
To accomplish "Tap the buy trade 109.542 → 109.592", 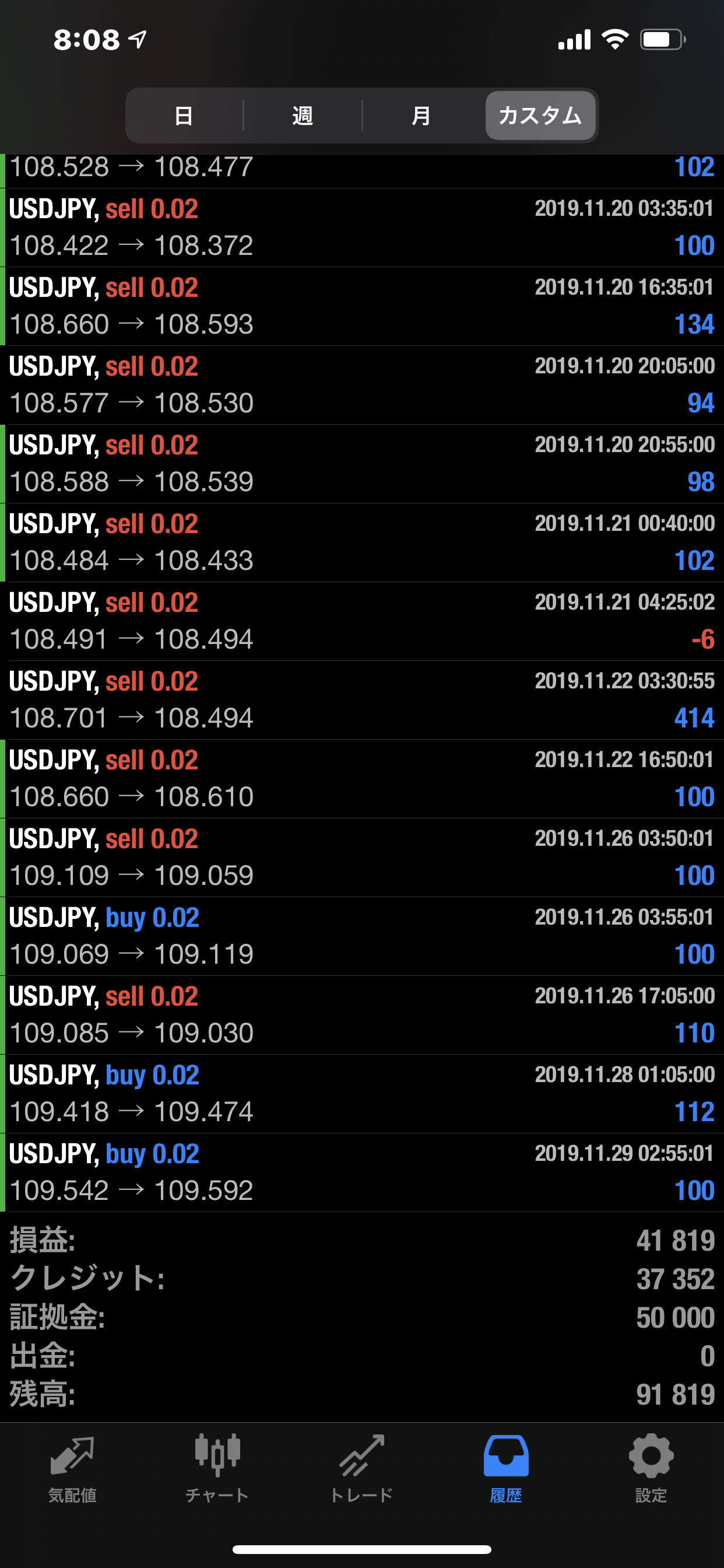I will pyautogui.click(x=362, y=1172).
